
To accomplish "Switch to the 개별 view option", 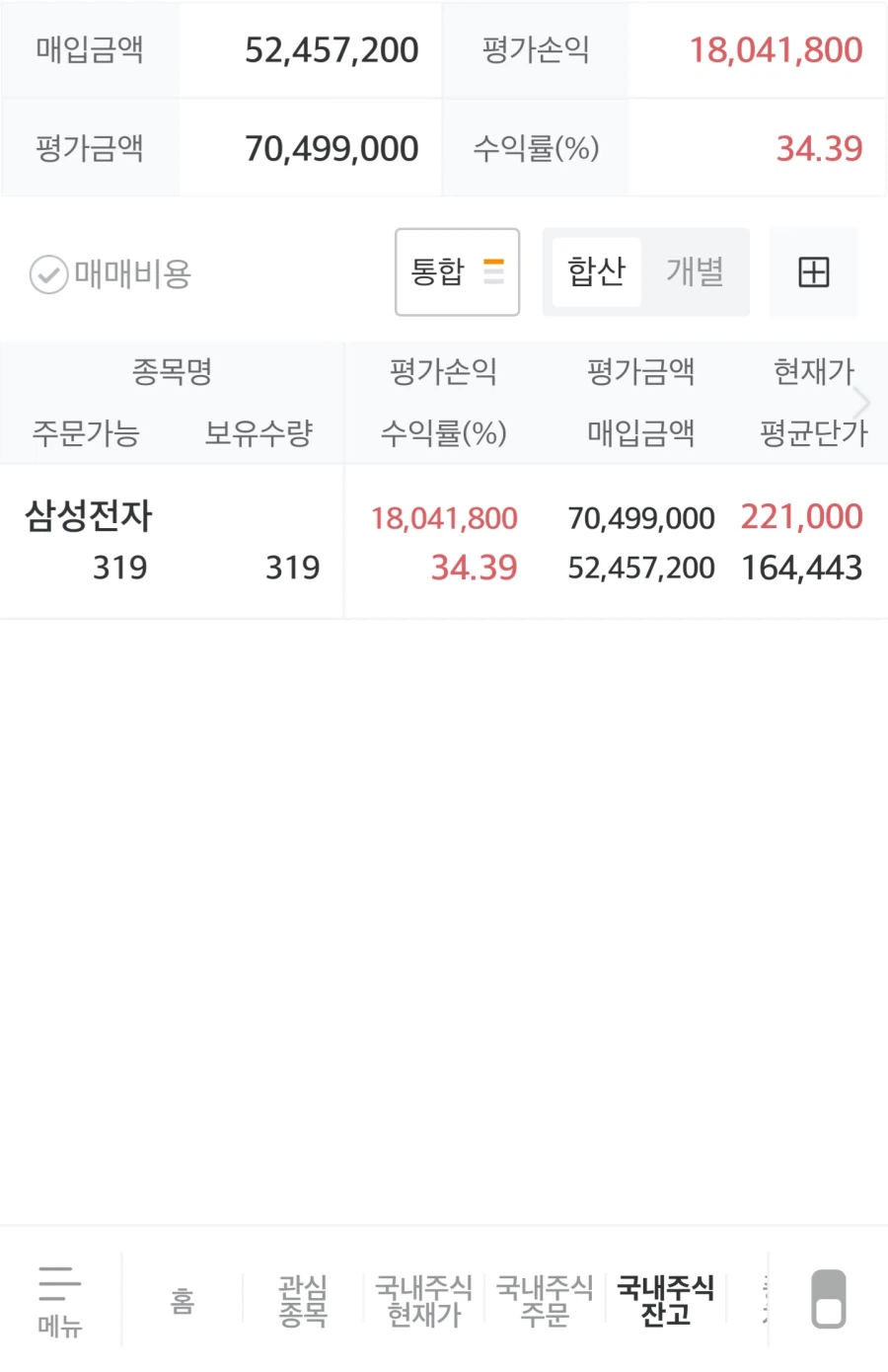I will [695, 272].
